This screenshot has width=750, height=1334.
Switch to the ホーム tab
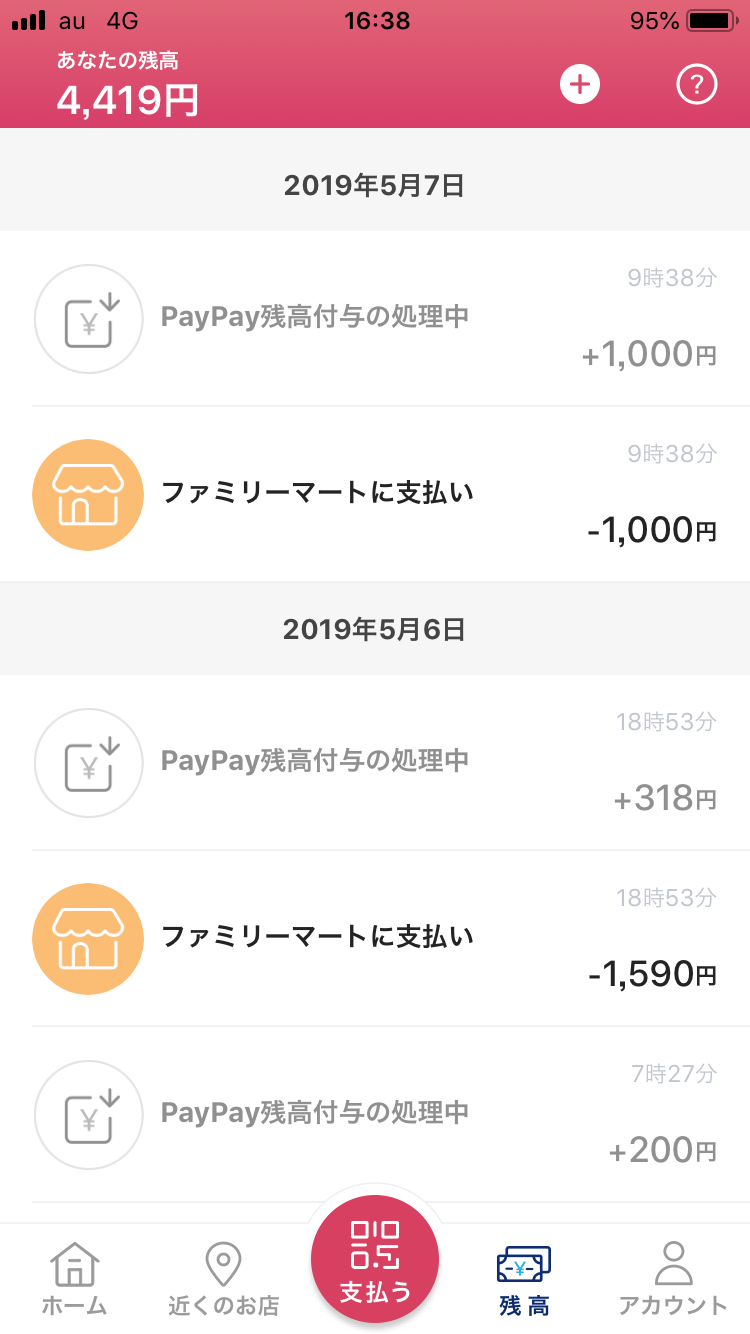(x=74, y=1279)
